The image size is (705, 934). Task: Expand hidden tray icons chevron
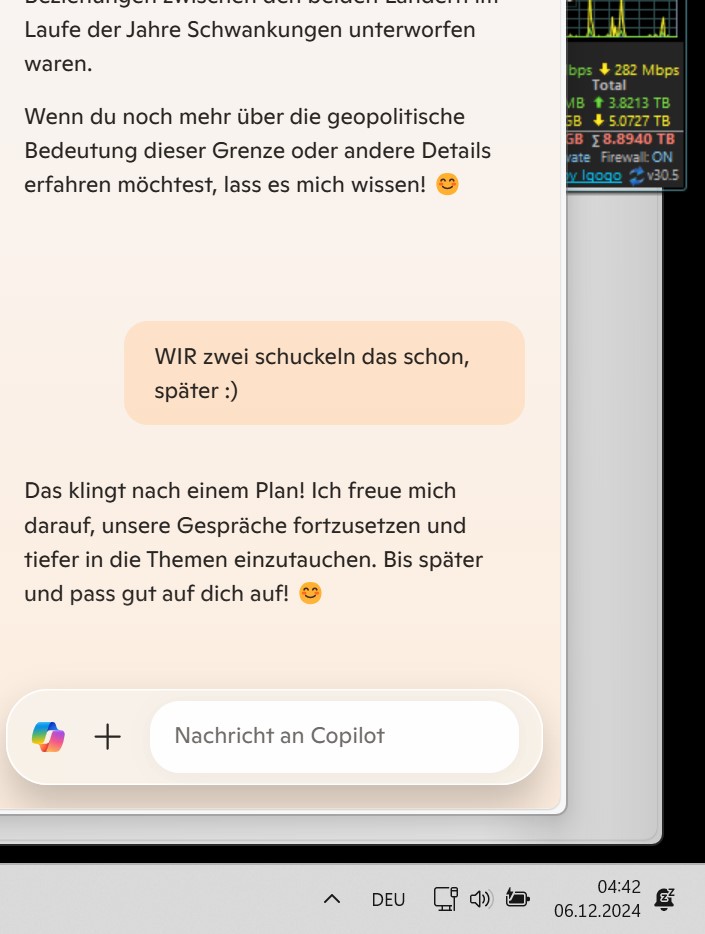[x=333, y=899]
